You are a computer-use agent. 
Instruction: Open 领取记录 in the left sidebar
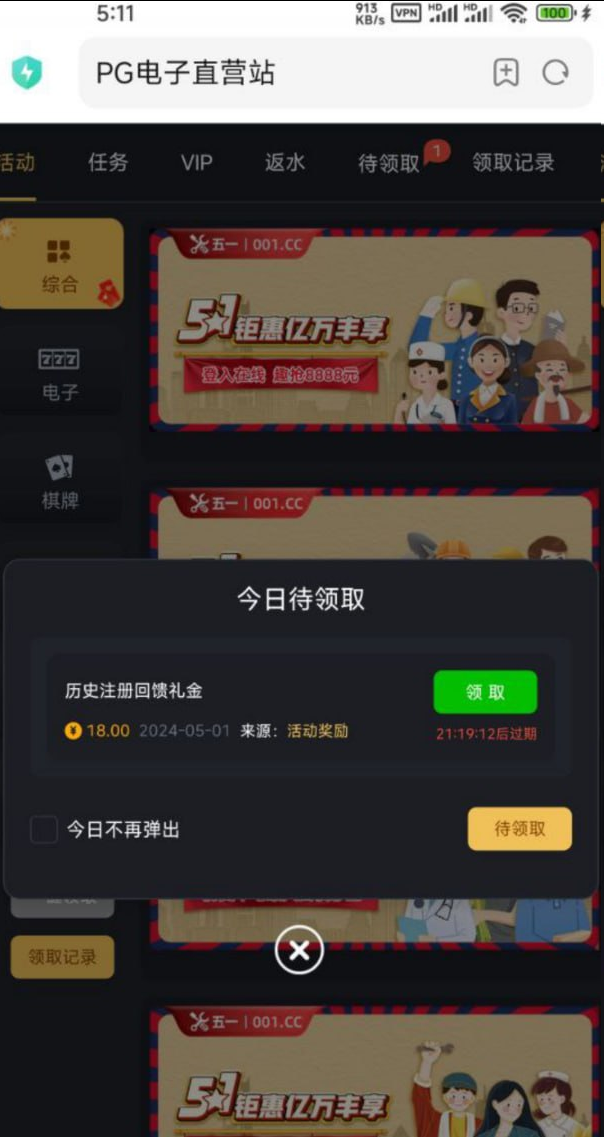coord(62,957)
